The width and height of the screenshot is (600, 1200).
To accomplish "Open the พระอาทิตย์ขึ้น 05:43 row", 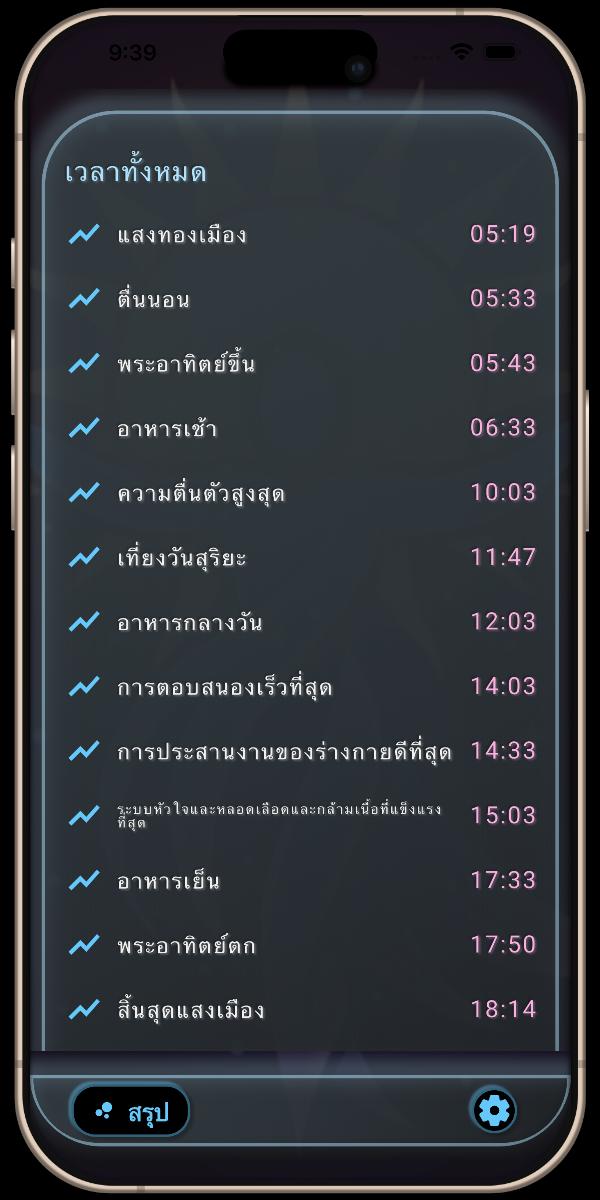I will point(300,363).
